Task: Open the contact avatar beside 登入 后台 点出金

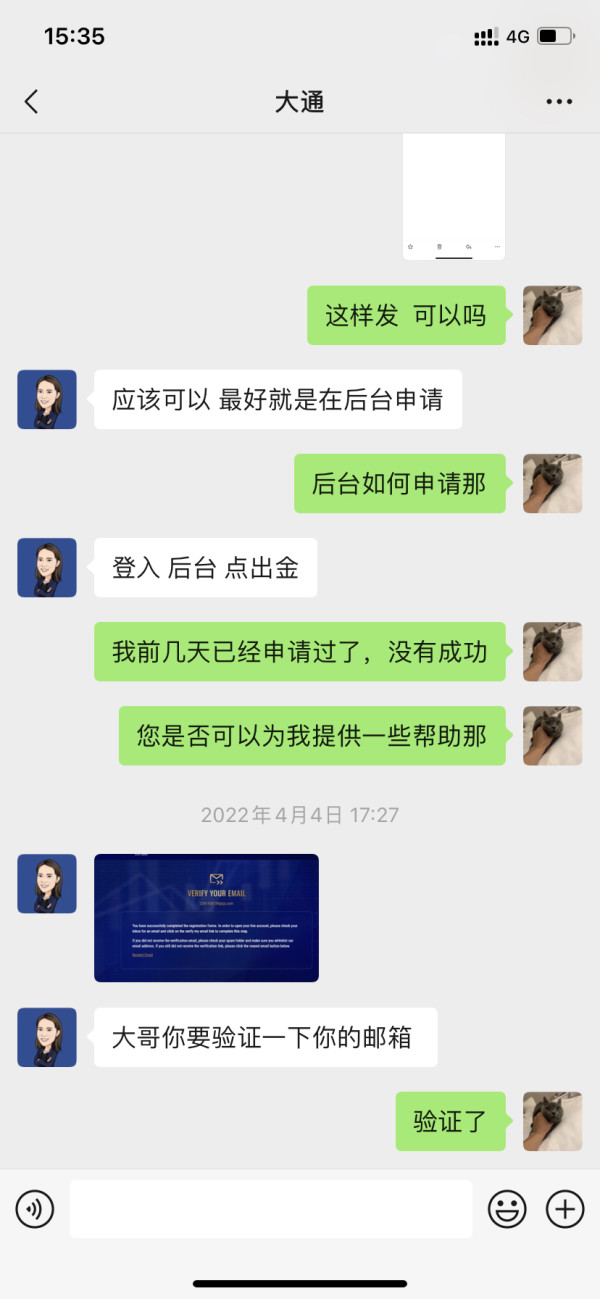Action: 47,568
